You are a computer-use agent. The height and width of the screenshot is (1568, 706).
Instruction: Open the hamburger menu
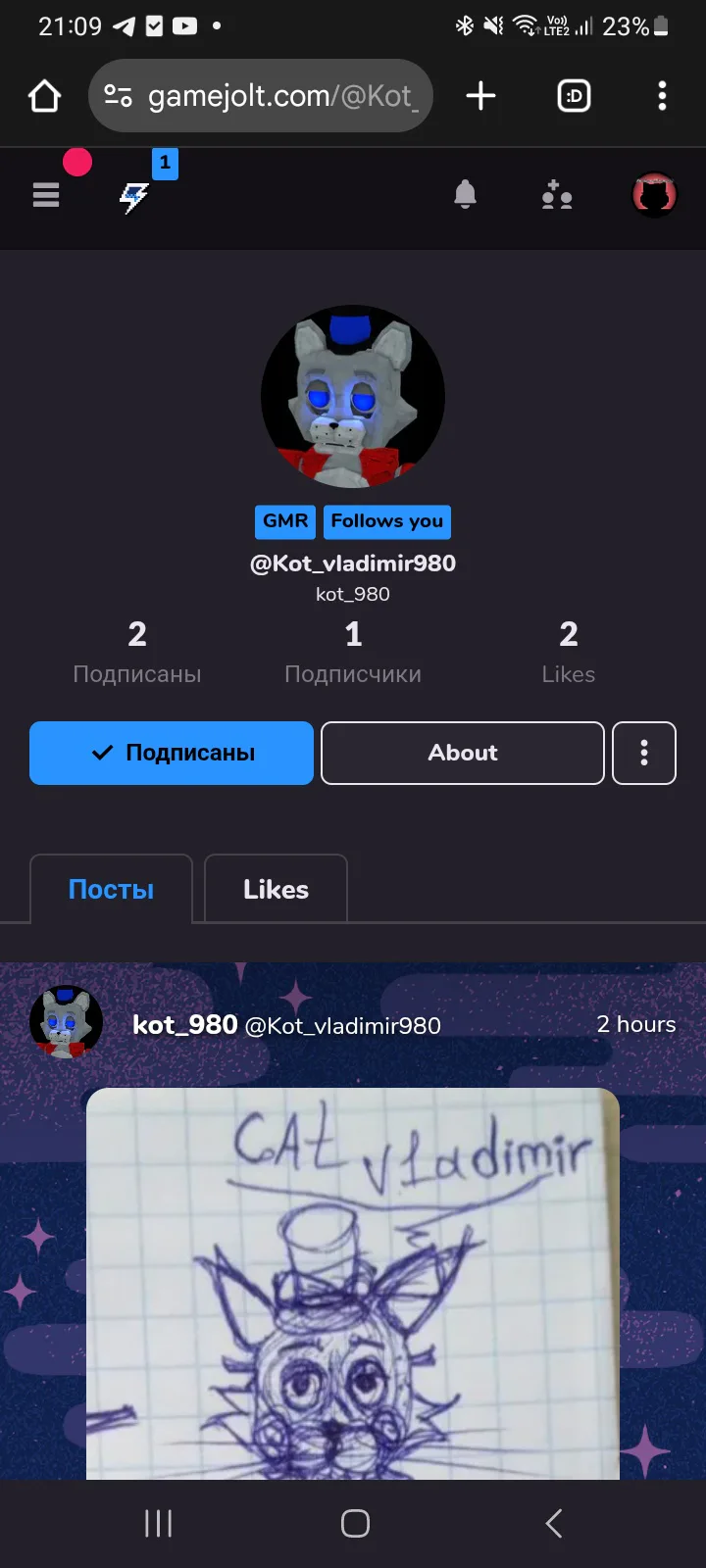(x=46, y=196)
